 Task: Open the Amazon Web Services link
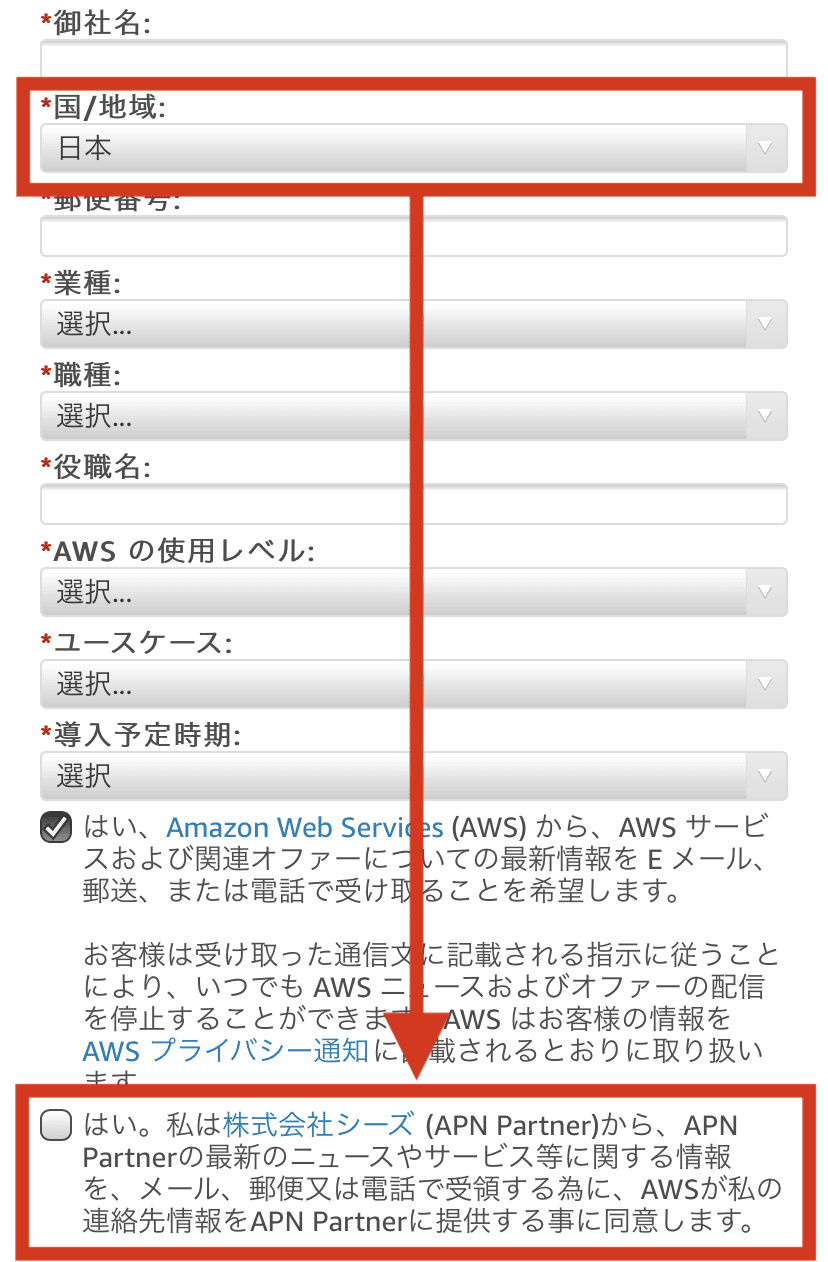pyautogui.click(x=304, y=828)
